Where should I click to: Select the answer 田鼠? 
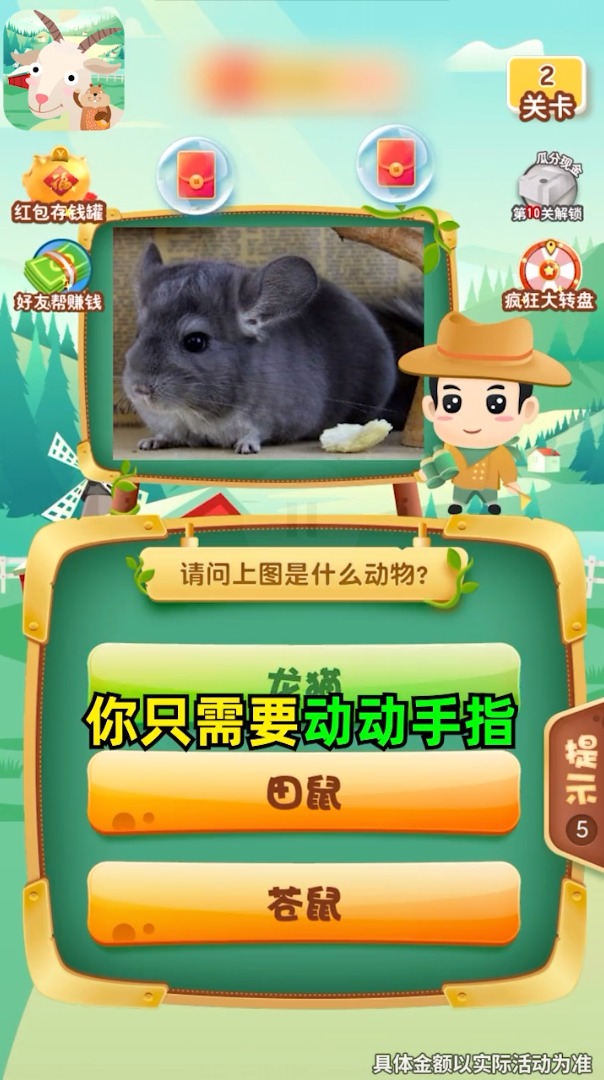tap(304, 792)
